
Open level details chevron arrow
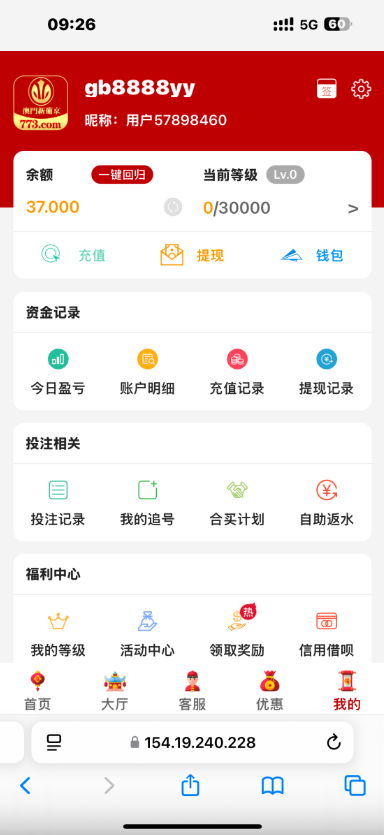click(353, 209)
